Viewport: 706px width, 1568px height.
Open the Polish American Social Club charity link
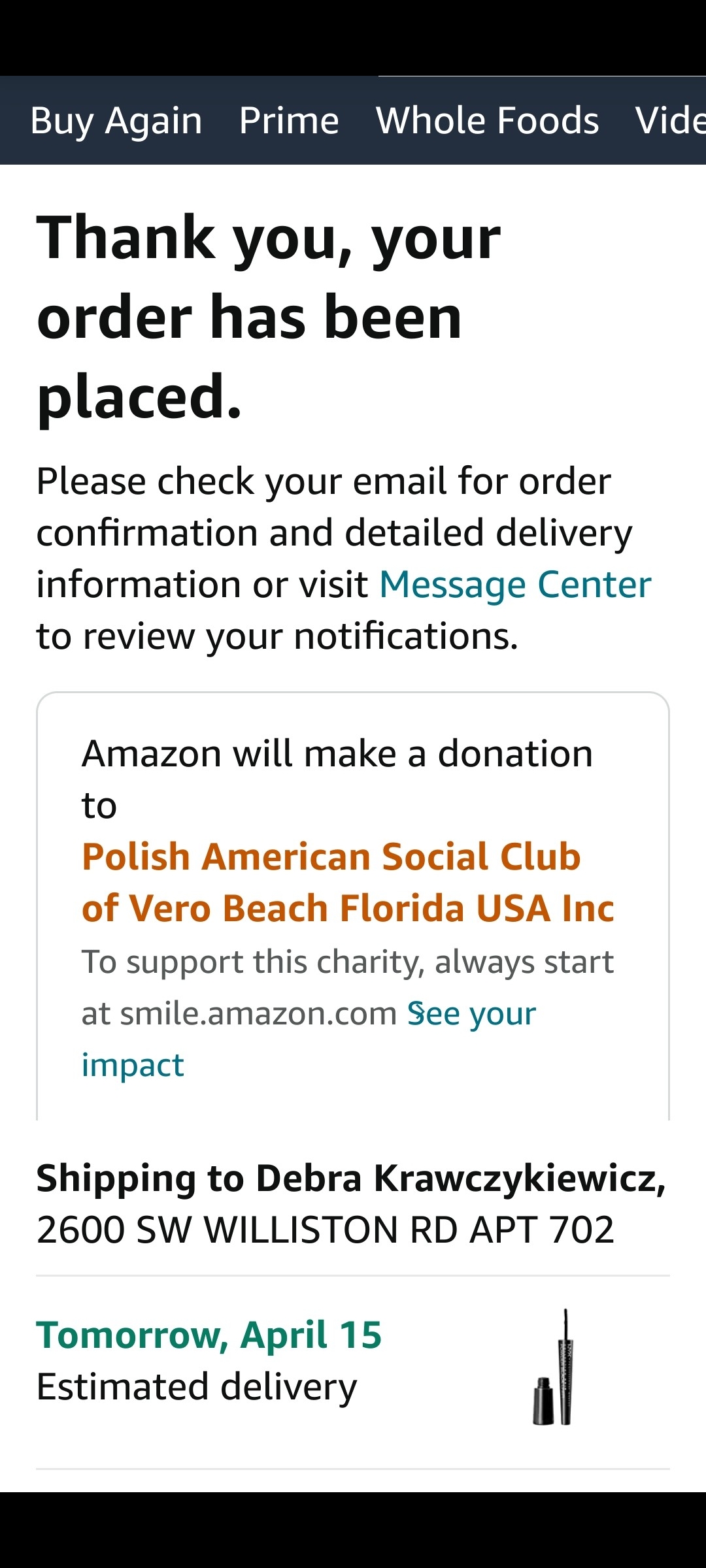point(347,882)
